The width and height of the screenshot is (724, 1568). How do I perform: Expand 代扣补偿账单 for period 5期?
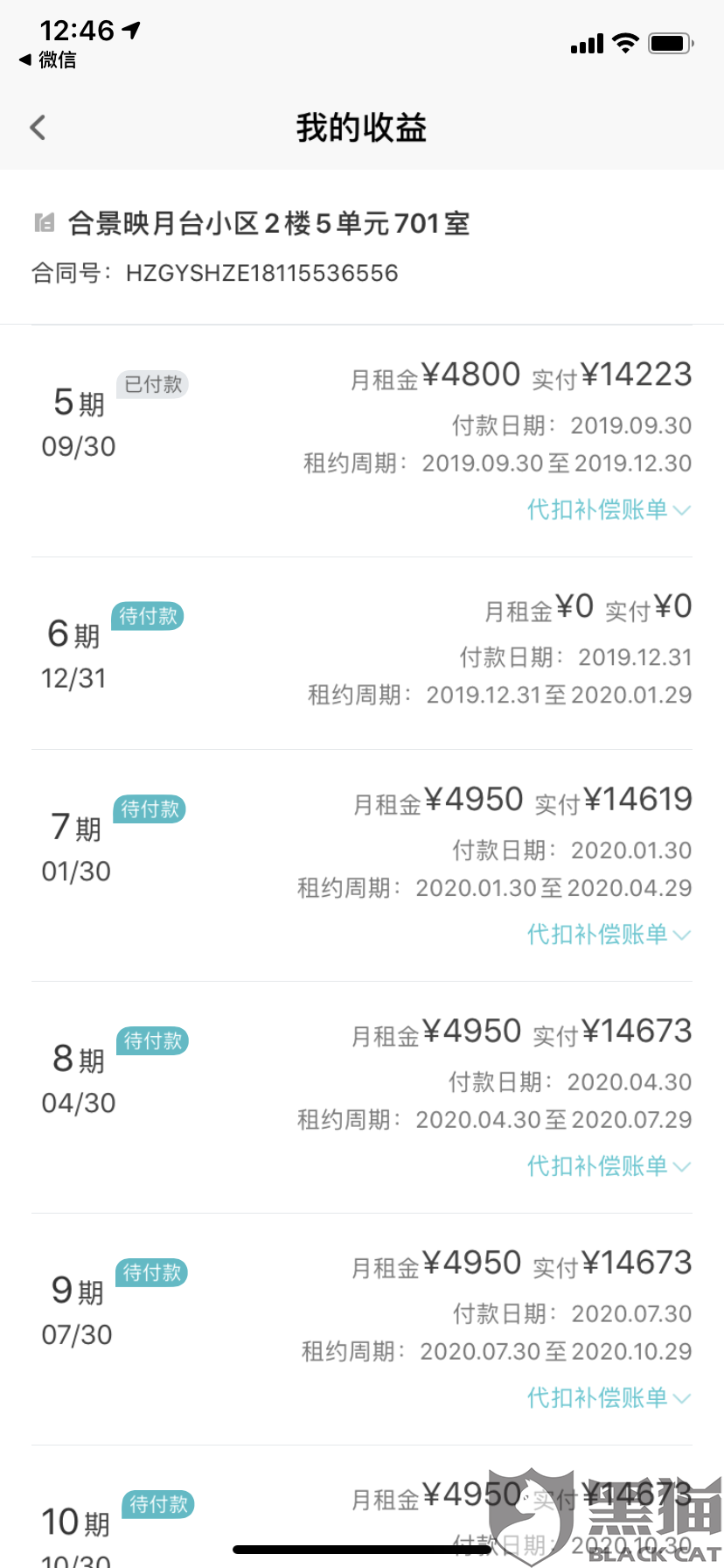(x=609, y=509)
